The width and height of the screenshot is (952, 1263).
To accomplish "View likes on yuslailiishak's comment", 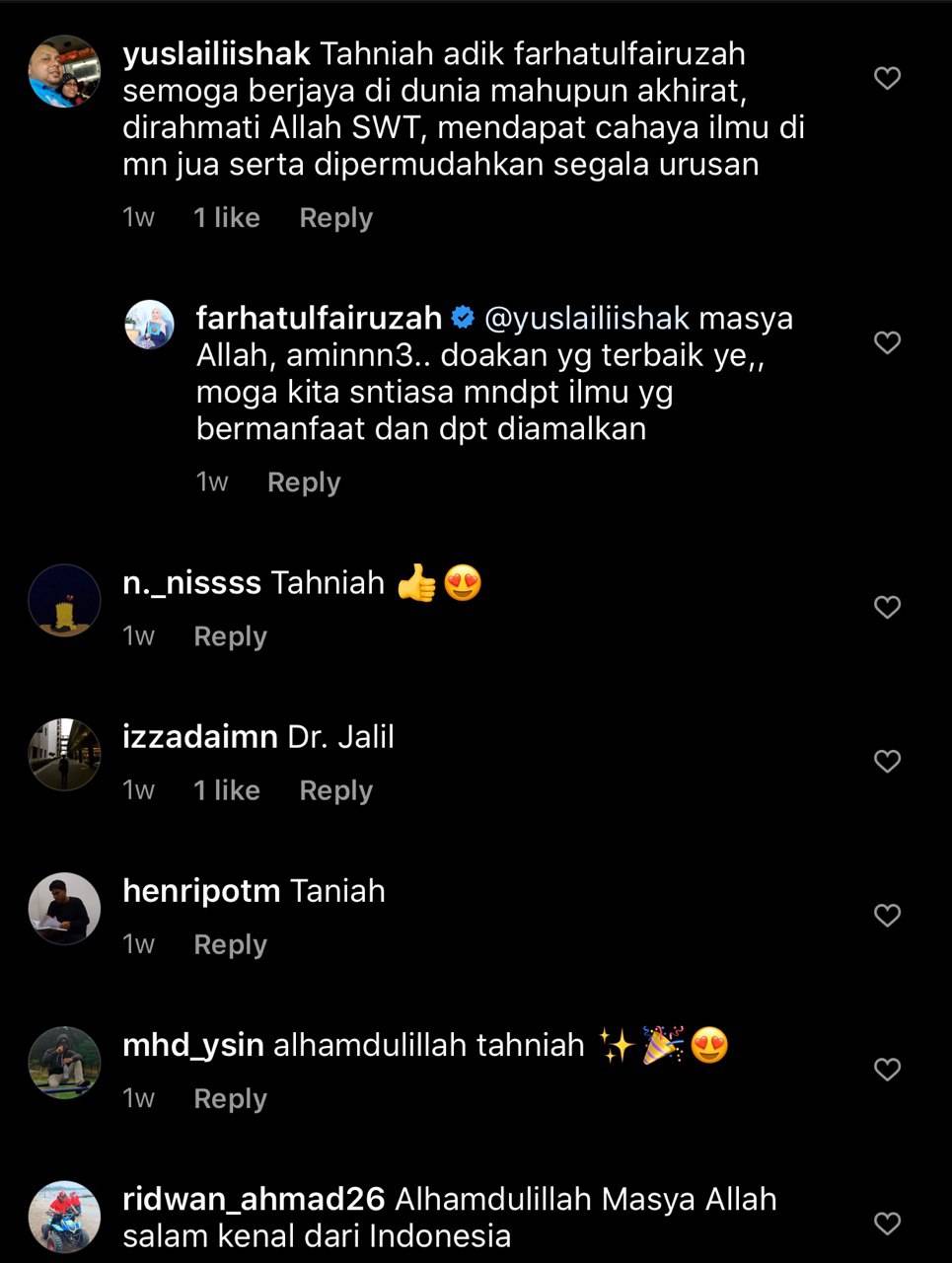I will 226,218.
